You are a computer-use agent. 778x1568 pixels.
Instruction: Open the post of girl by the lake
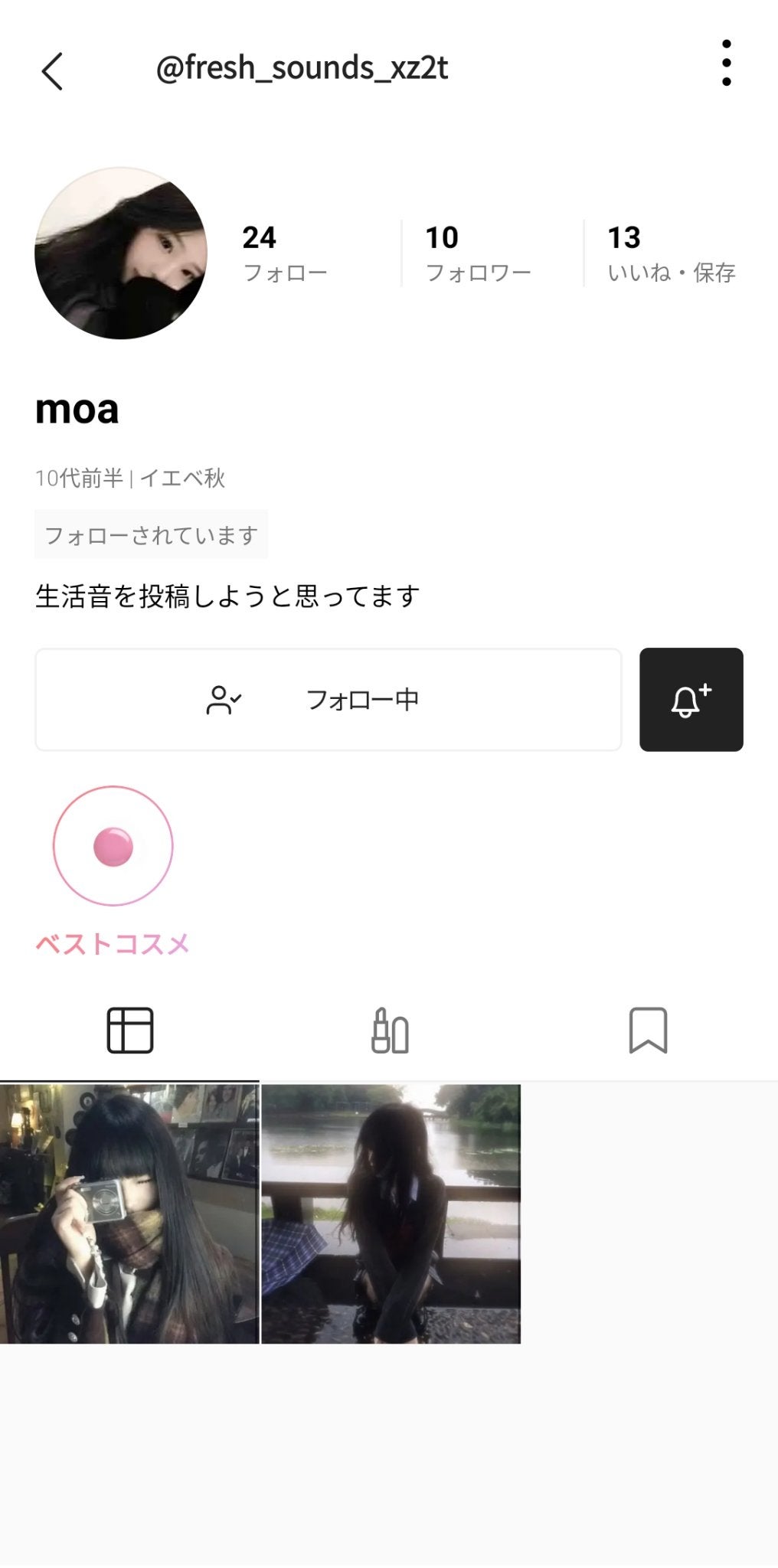391,1214
